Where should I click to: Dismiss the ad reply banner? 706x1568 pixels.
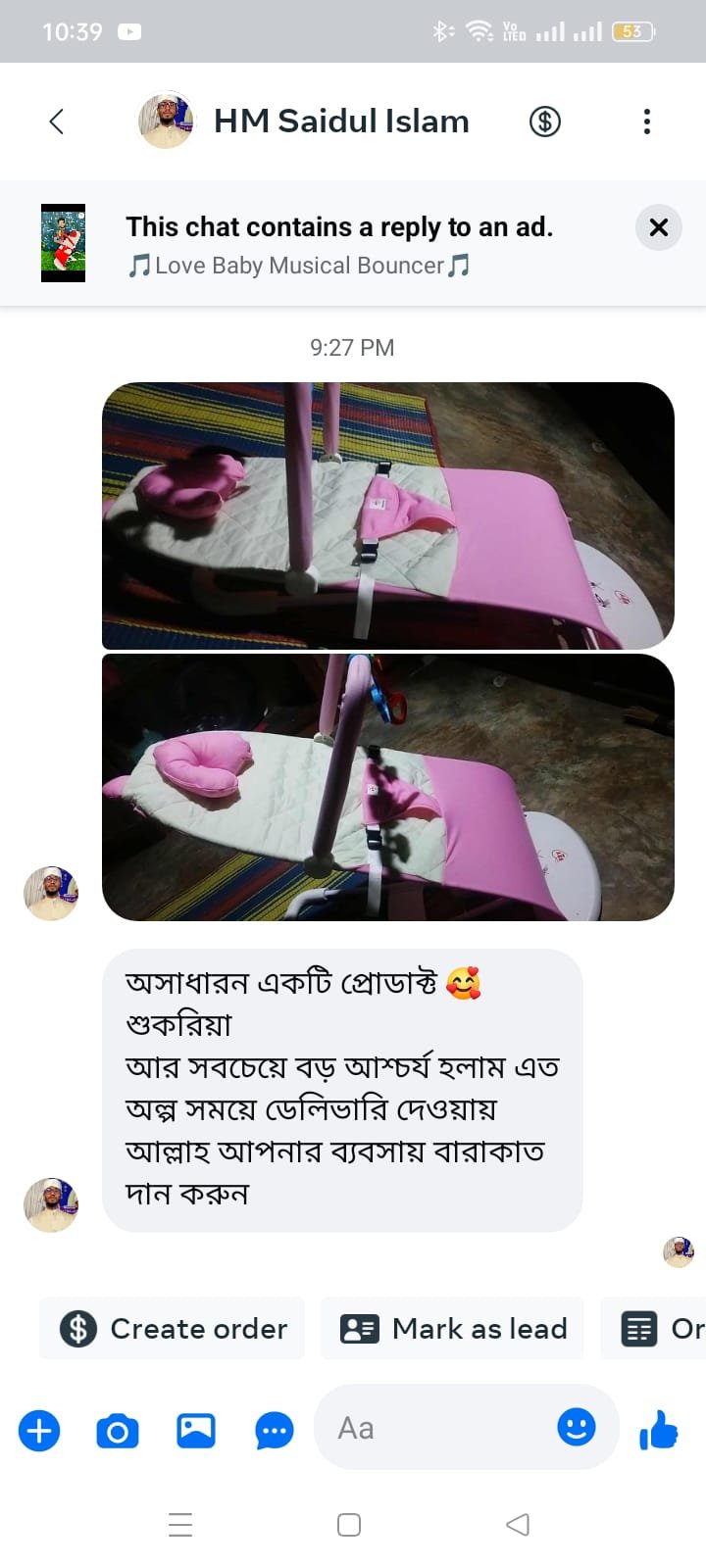click(658, 227)
